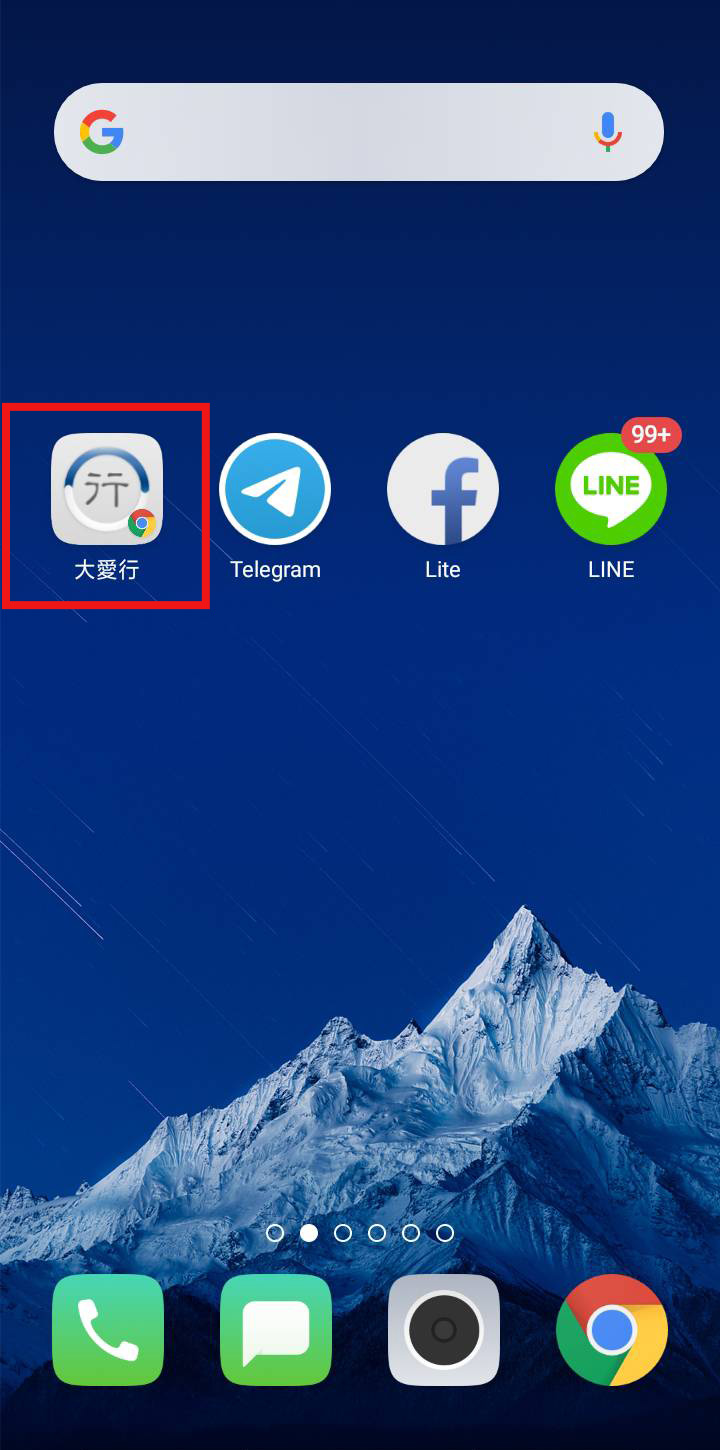720x1450 pixels.
Task: Open the Telegram app
Action: coord(275,490)
